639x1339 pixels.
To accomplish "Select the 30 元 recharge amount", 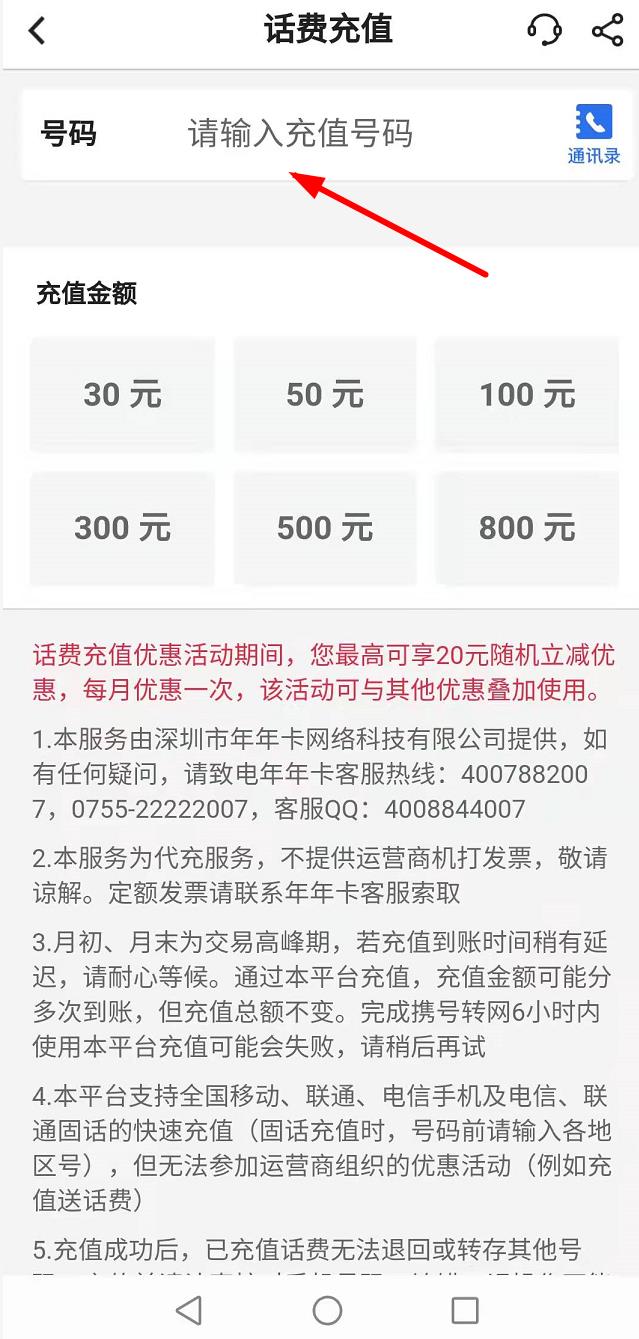I will pyautogui.click(x=122, y=394).
